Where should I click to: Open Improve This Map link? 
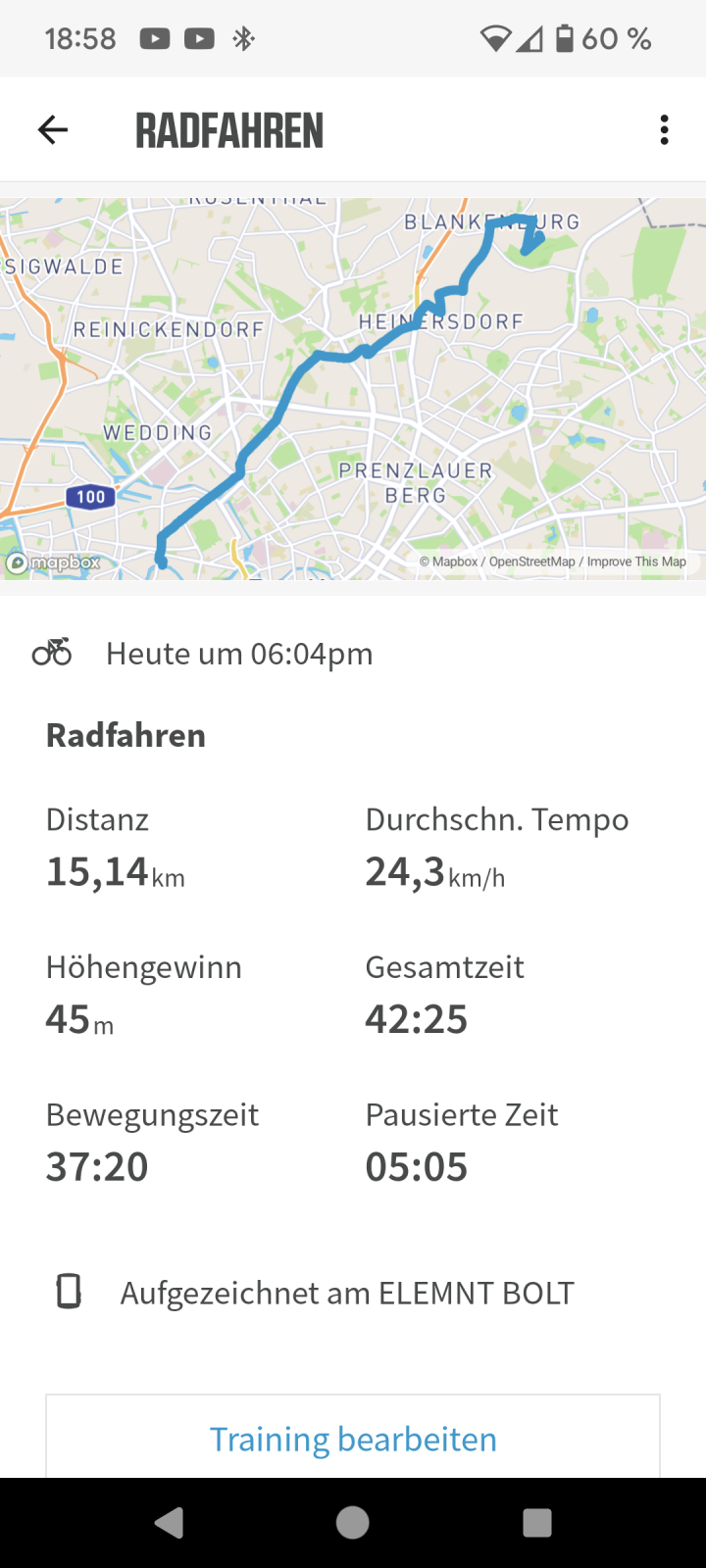(x=636, y=562)
